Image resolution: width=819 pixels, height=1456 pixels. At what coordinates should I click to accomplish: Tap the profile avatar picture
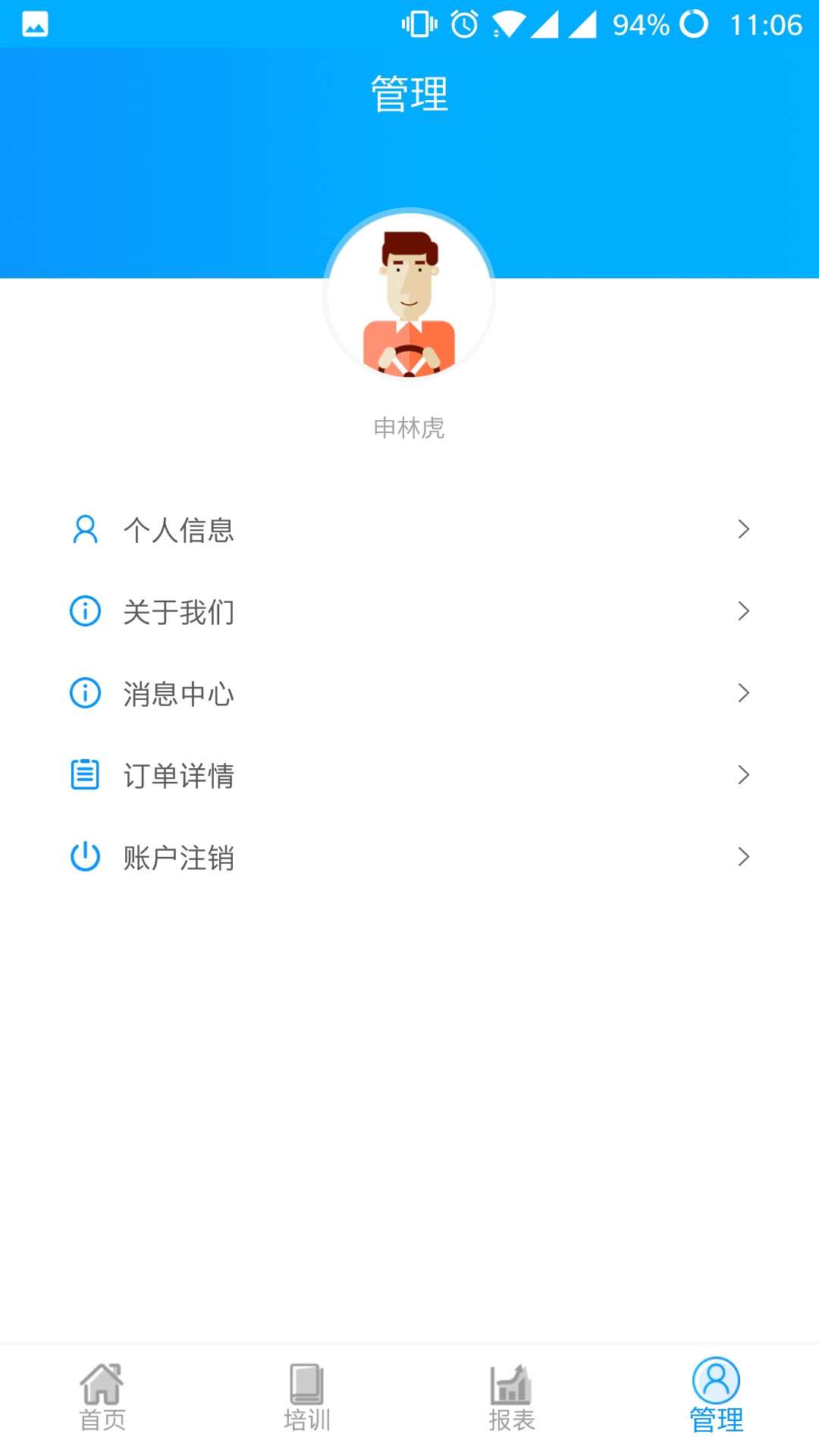pos(409,296)
